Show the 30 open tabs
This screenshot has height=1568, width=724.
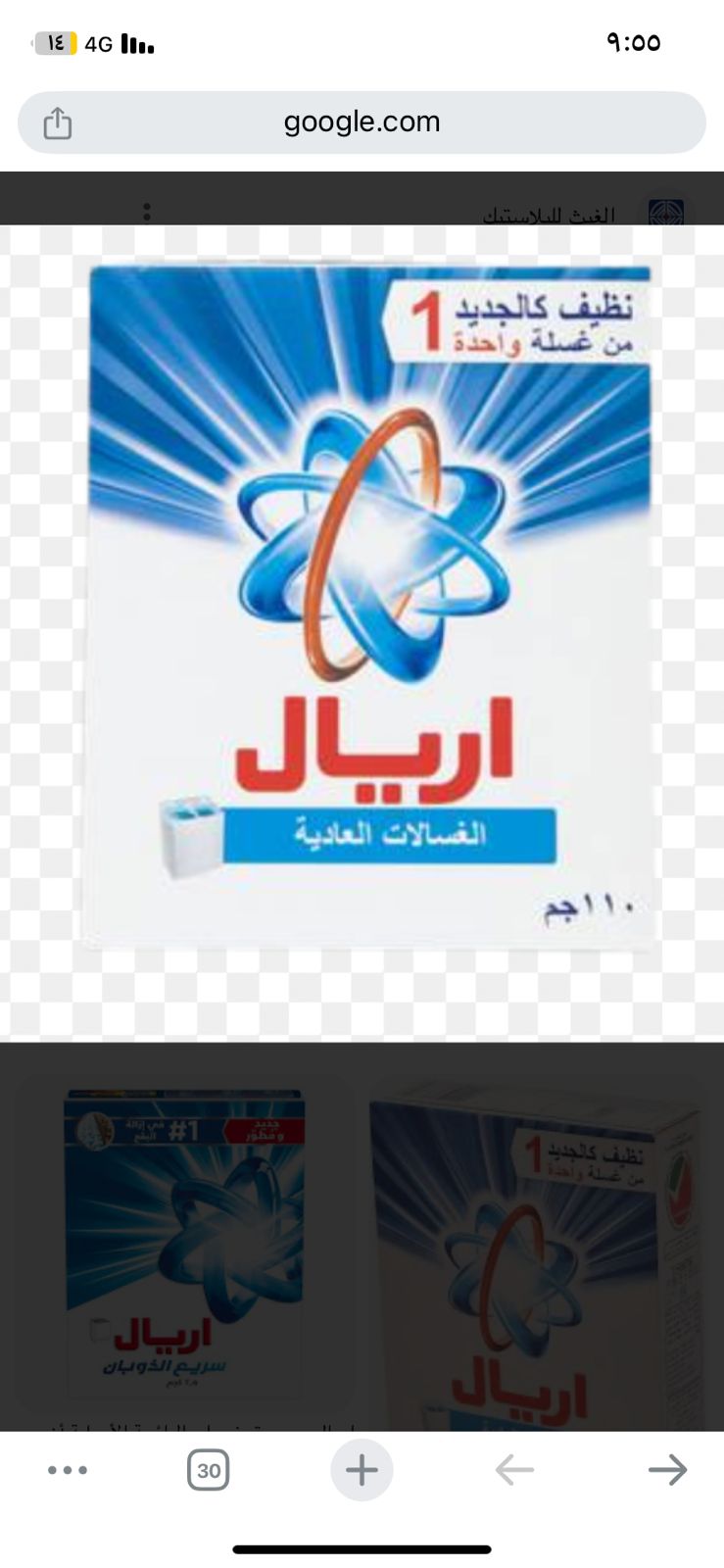click(x=208, y=1470)
